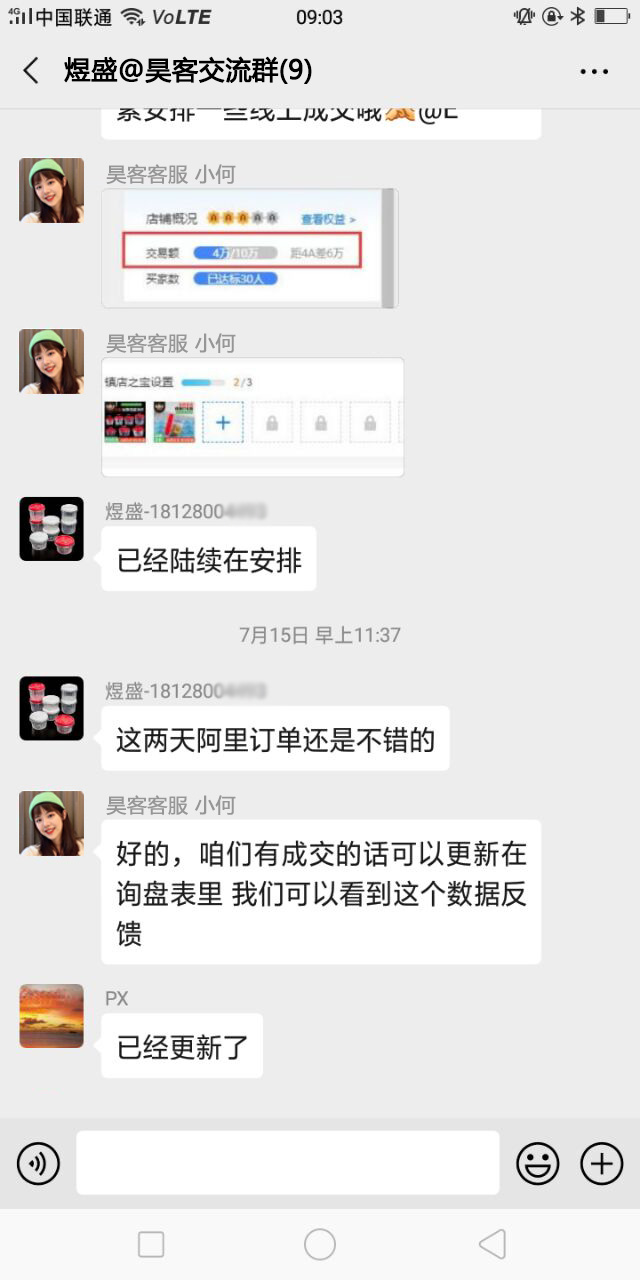Open the emoji picker
640x1280 pixels.
tap(537, 1164)
